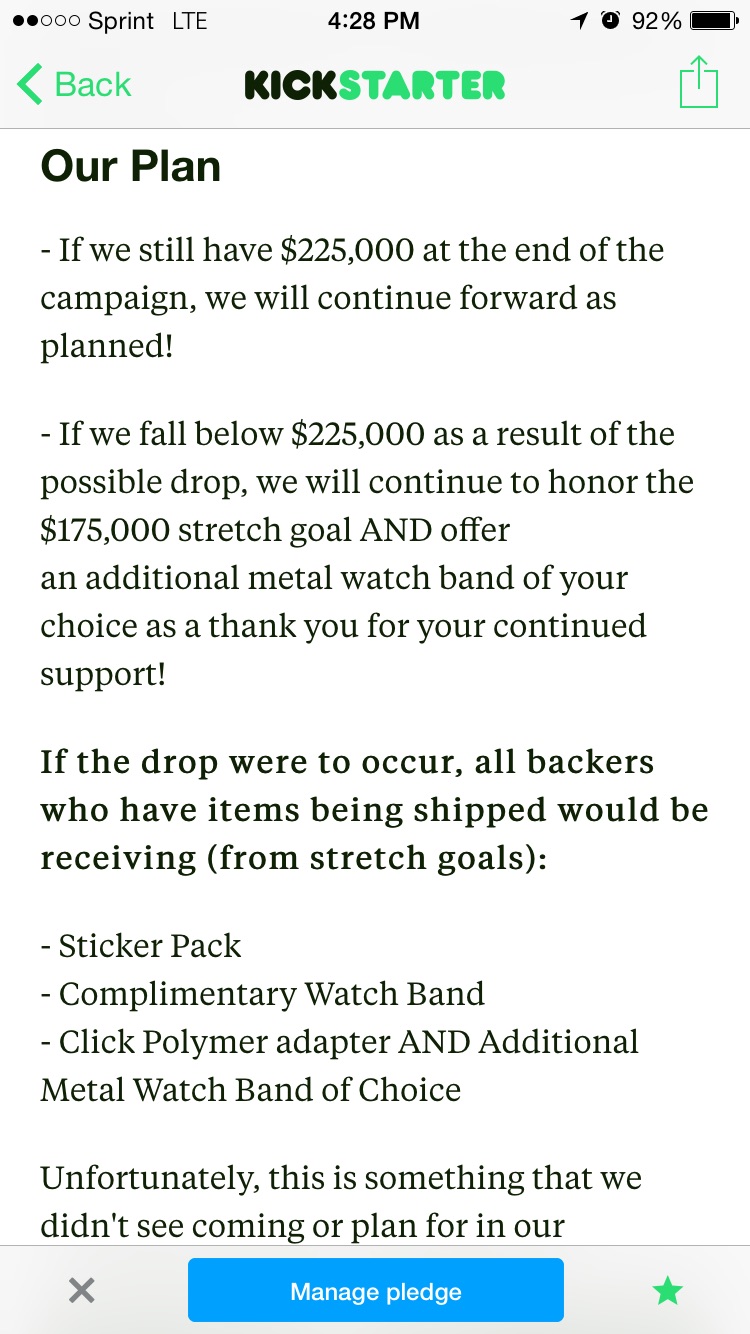Share this Kickstarter project
This screenshot has width=750, height=1334.
(x=699, y=82)
